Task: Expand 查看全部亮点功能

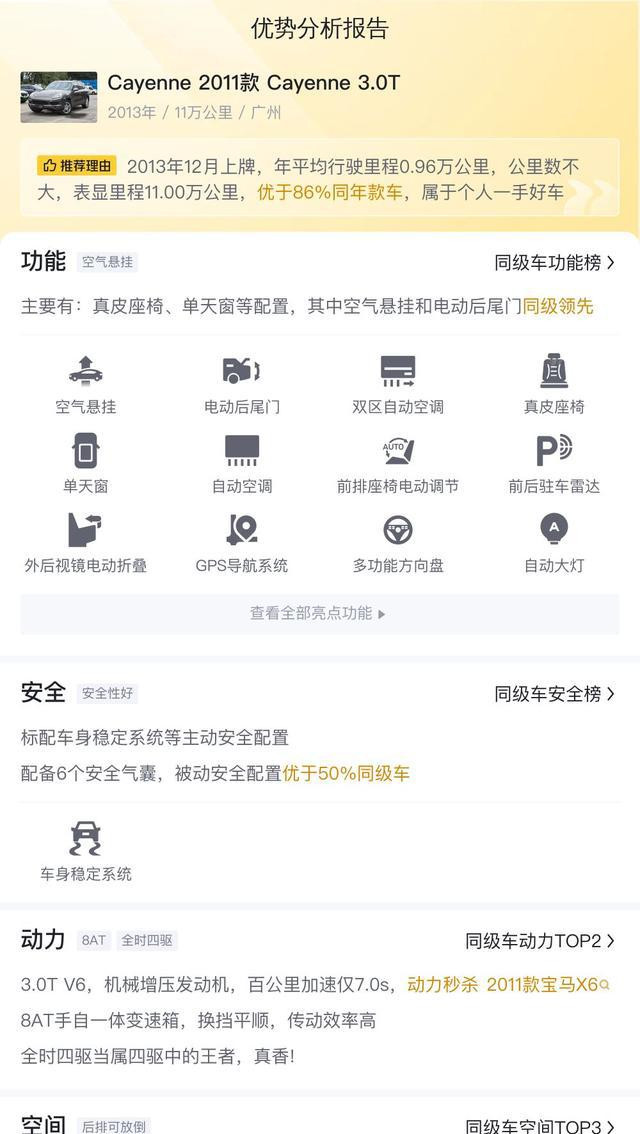Action: [318, 613]
